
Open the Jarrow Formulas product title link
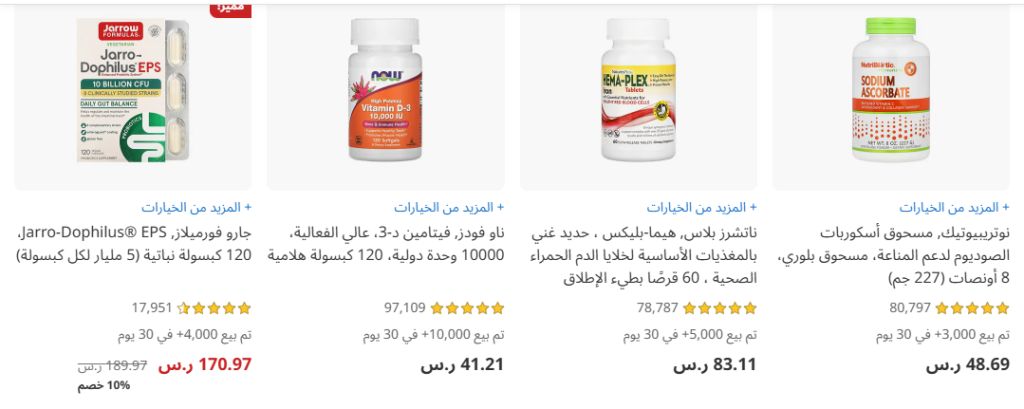tap(135, 244)
